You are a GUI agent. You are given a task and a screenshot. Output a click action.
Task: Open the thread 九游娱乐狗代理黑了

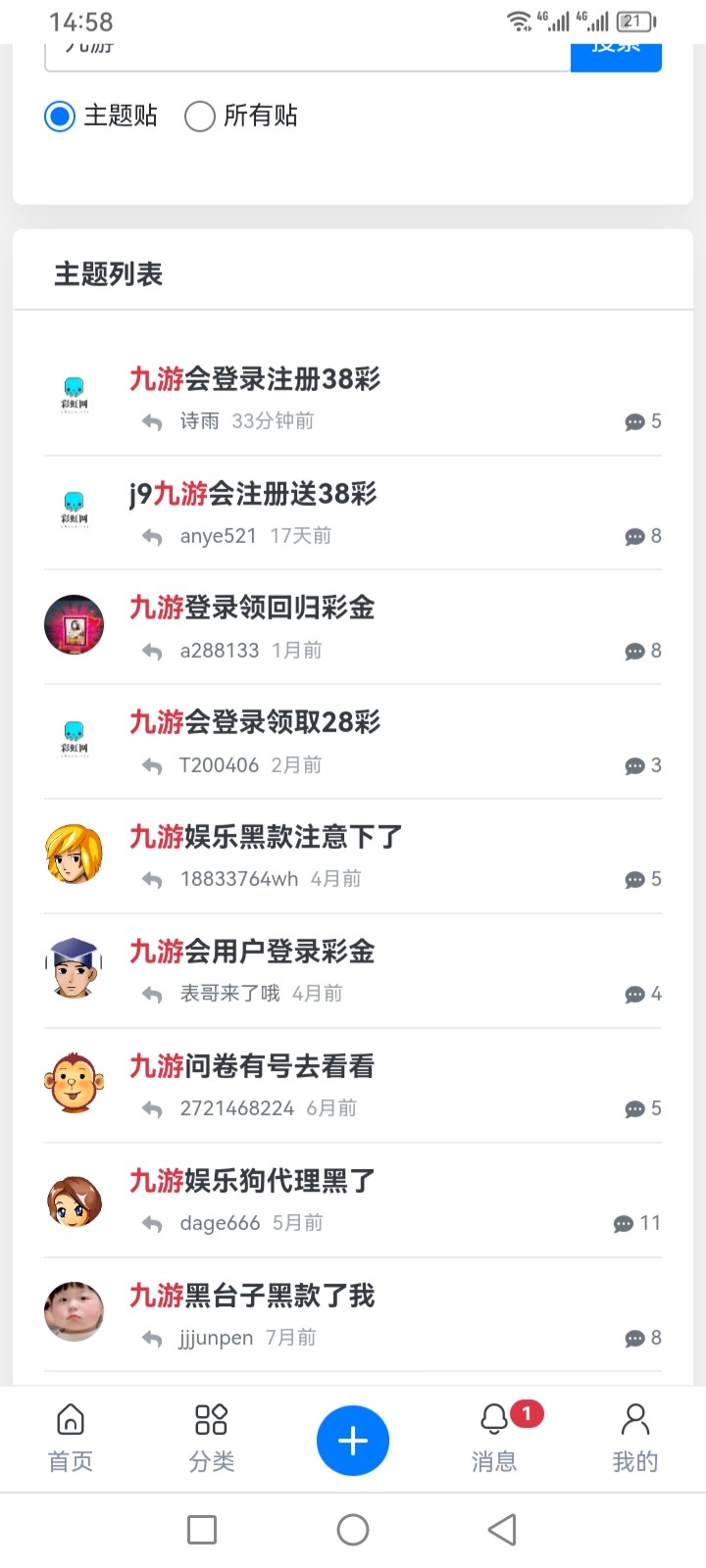click(252, 1182)
